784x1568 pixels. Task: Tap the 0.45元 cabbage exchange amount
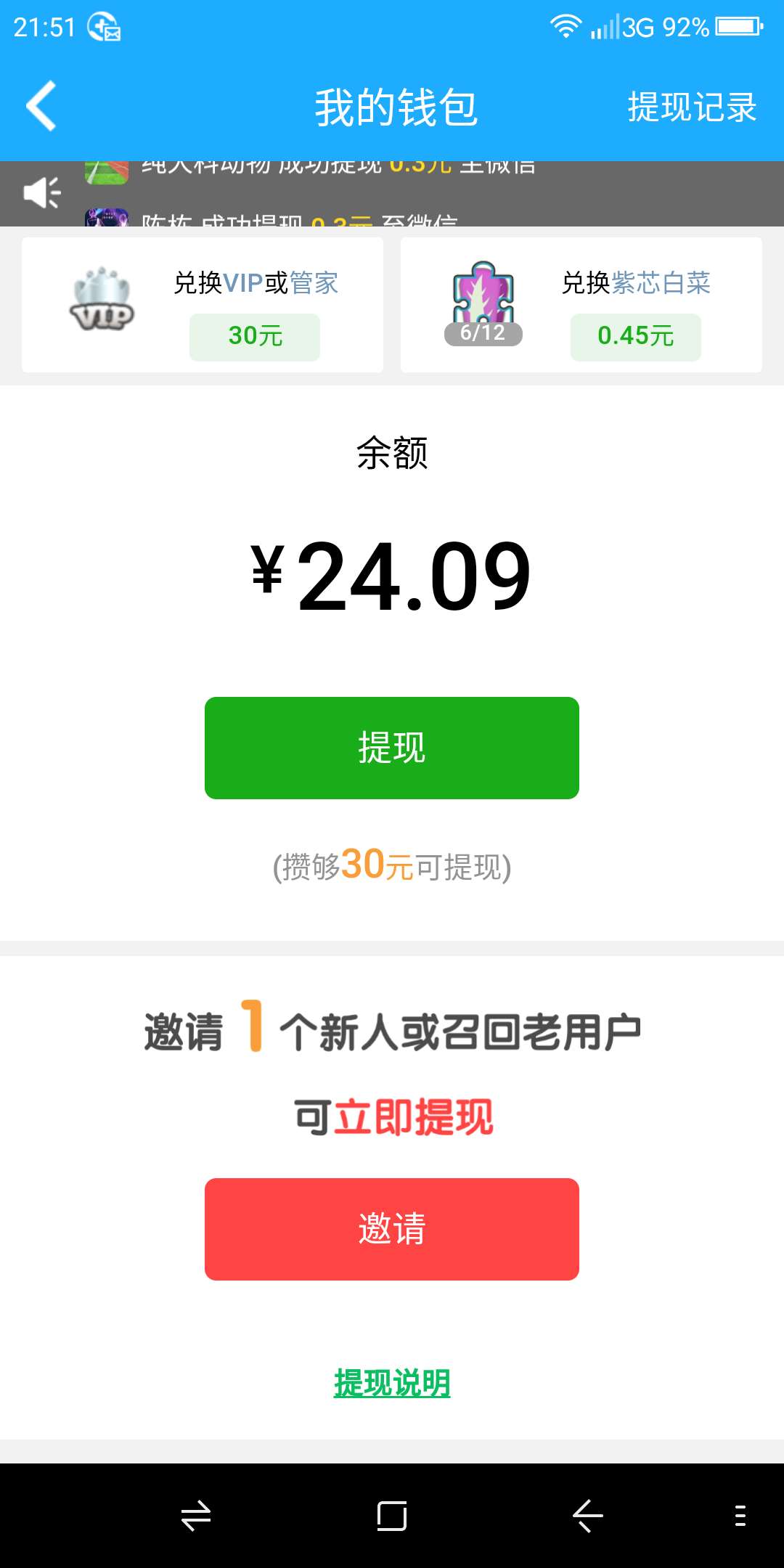pos(635,336)
